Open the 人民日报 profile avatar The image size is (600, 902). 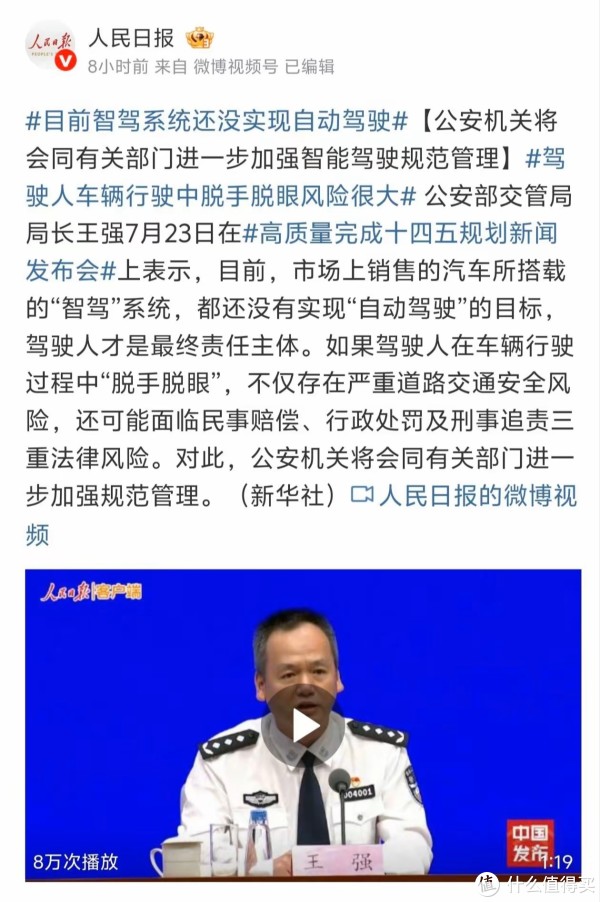point(50,45)
